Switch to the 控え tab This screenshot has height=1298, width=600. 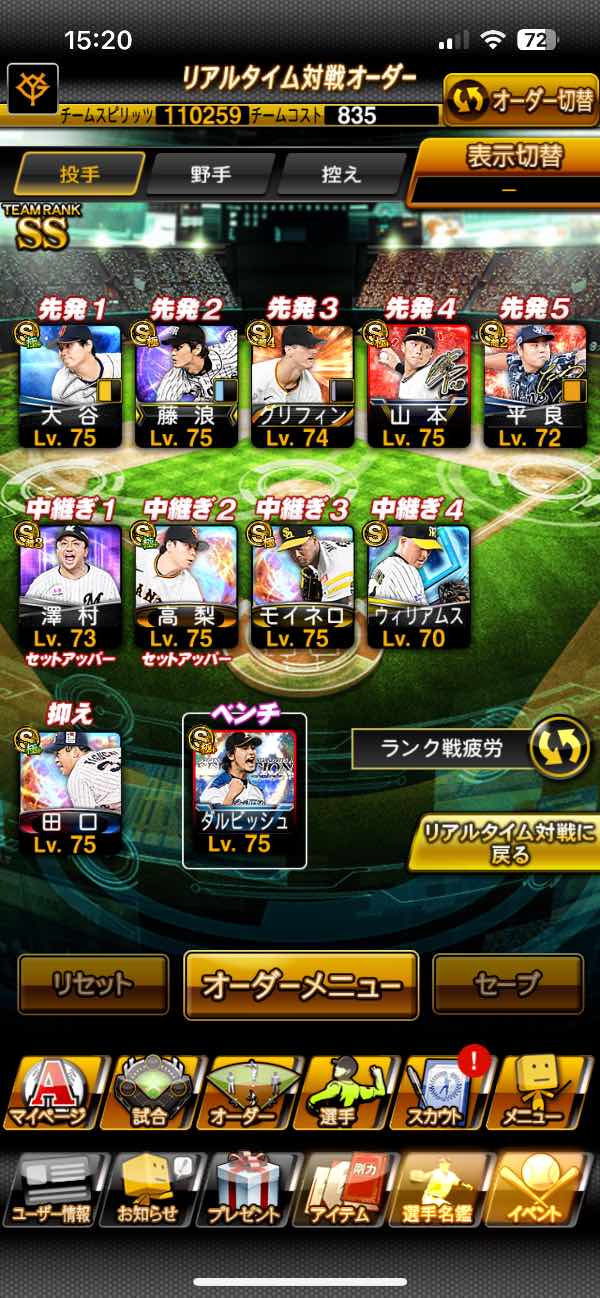coord(341,174)
